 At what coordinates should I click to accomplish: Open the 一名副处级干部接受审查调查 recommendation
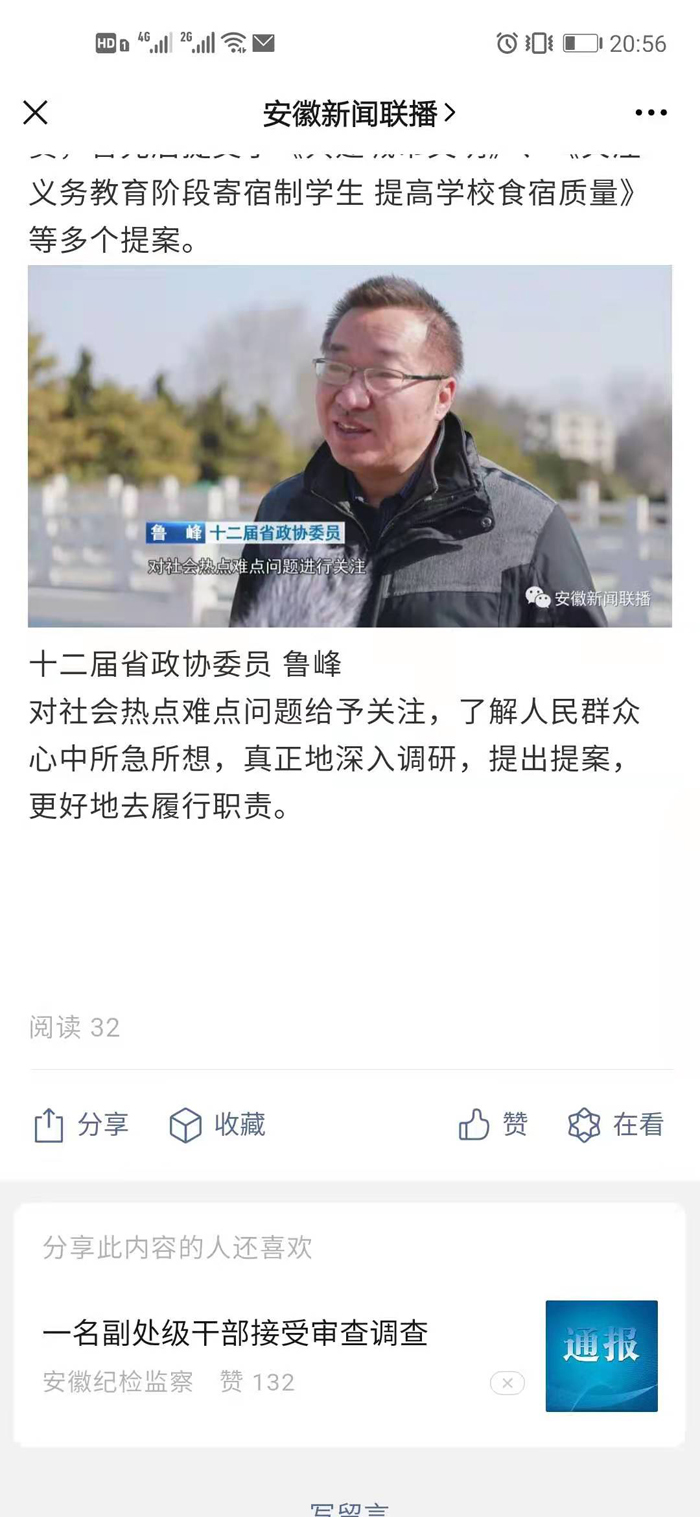click(236, 1333)
